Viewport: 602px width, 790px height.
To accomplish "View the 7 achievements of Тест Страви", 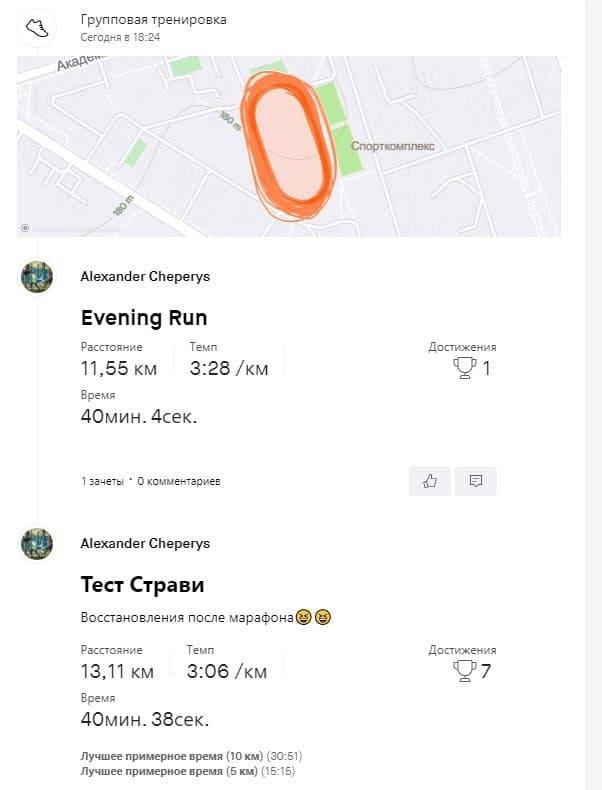I will (473, 671).
